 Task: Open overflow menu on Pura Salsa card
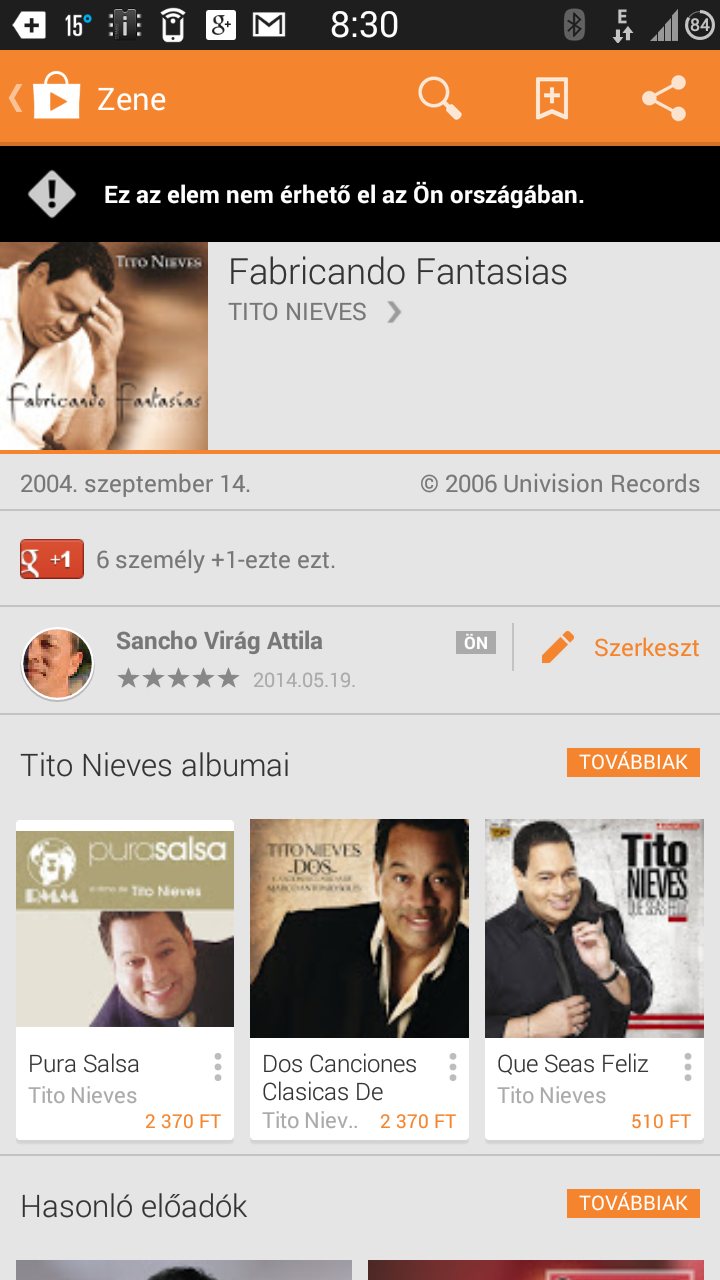pyautogui.click(x=217, y=1067)
